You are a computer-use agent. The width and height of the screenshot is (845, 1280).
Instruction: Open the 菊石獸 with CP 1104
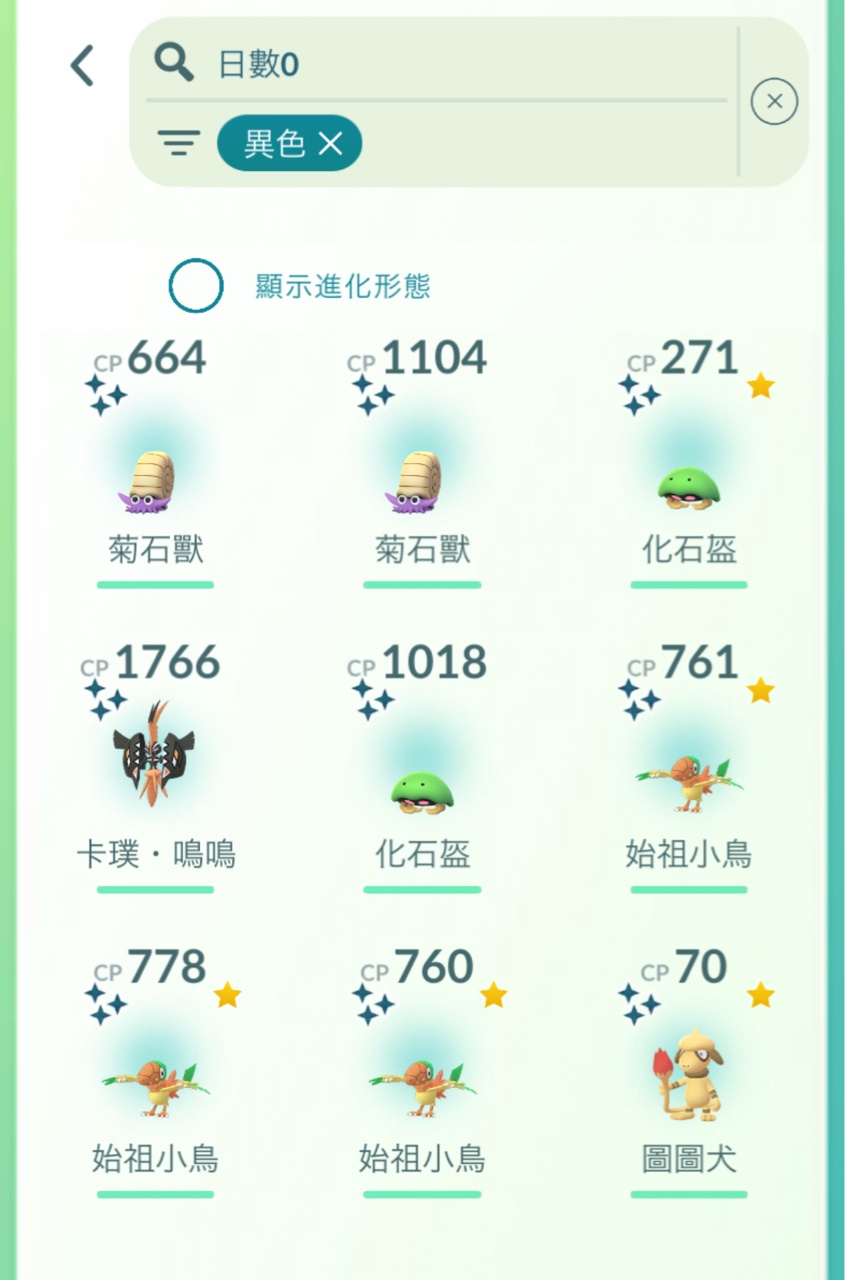pyautogui.click(x=422, y=482)
